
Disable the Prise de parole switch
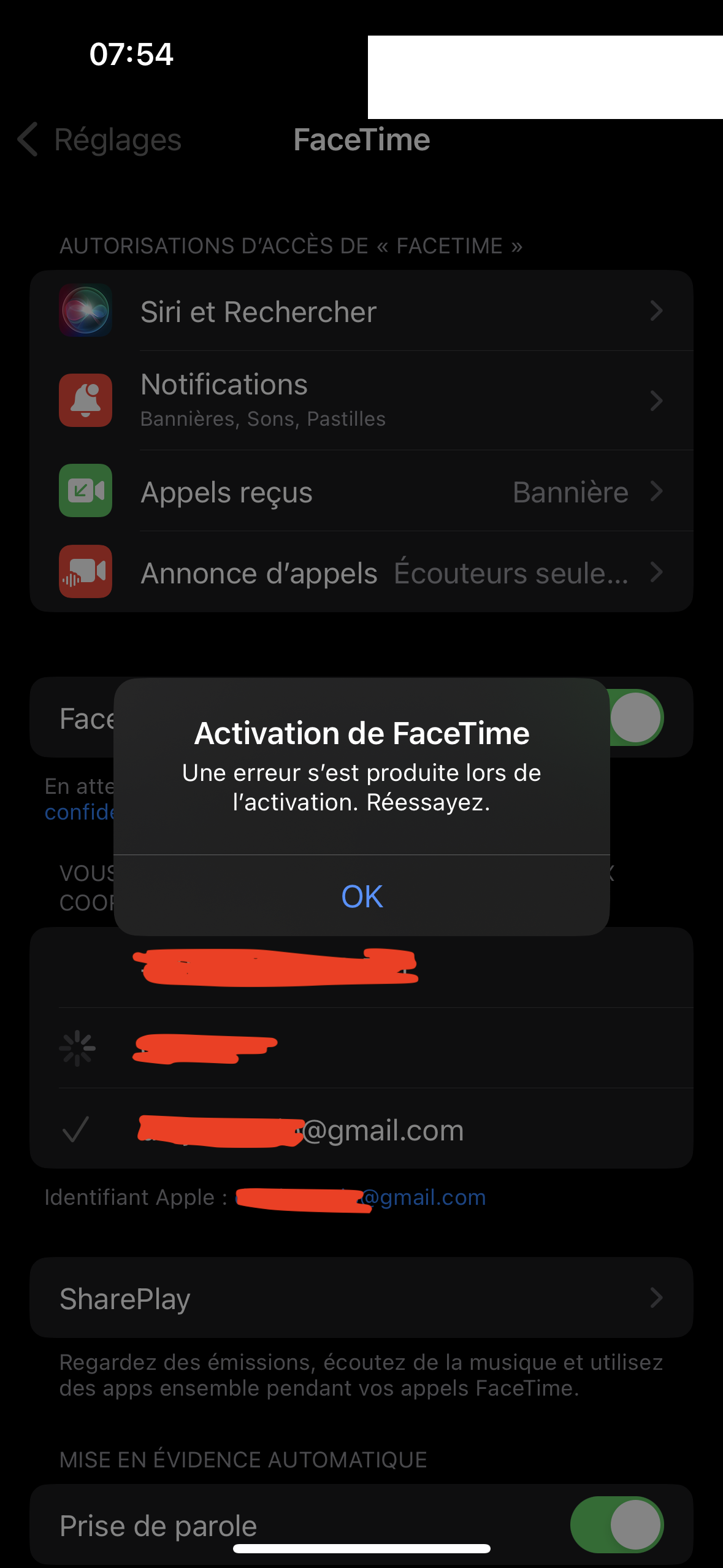[x=617, y=1525]
